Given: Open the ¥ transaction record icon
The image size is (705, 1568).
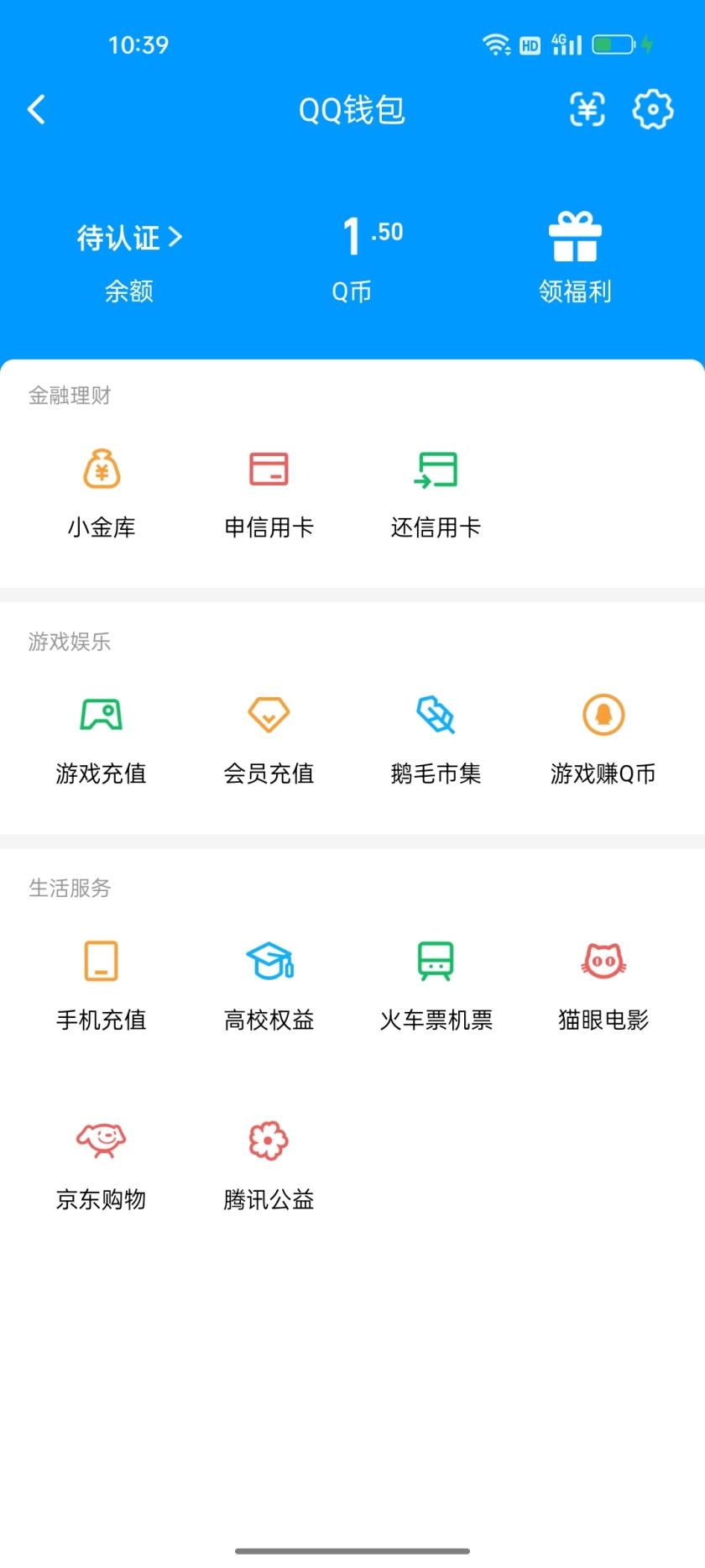Looking at the screenshot, I should point(587,110).
